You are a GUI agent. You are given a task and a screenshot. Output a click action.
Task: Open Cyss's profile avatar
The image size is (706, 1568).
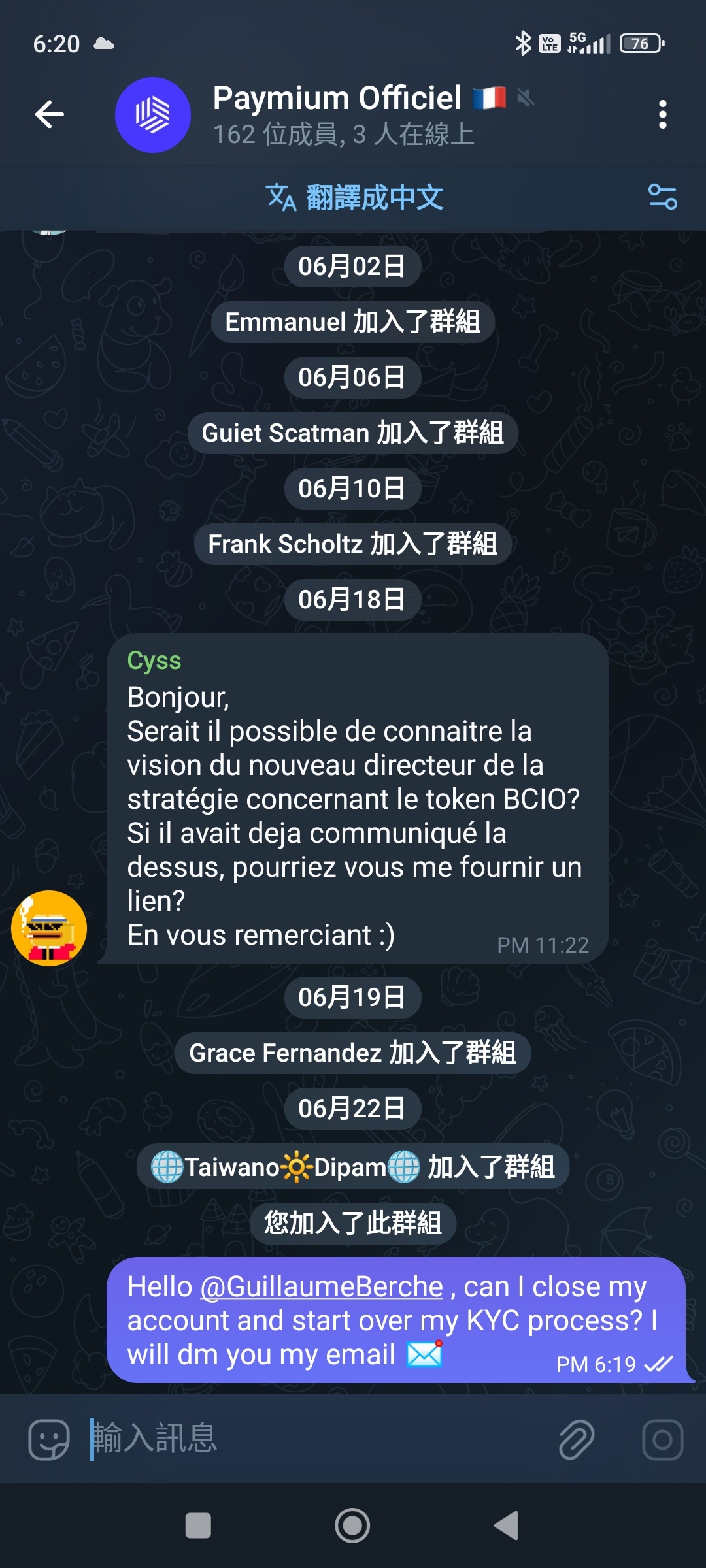pos(49,928)
